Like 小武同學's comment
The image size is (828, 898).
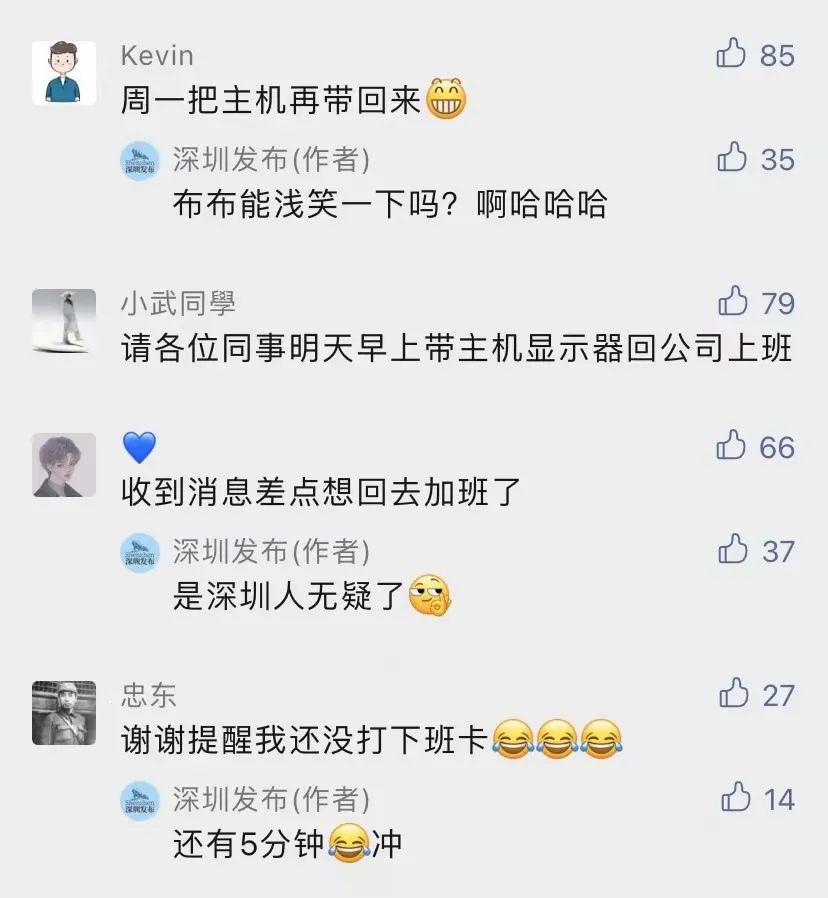[x=732, y=301]
